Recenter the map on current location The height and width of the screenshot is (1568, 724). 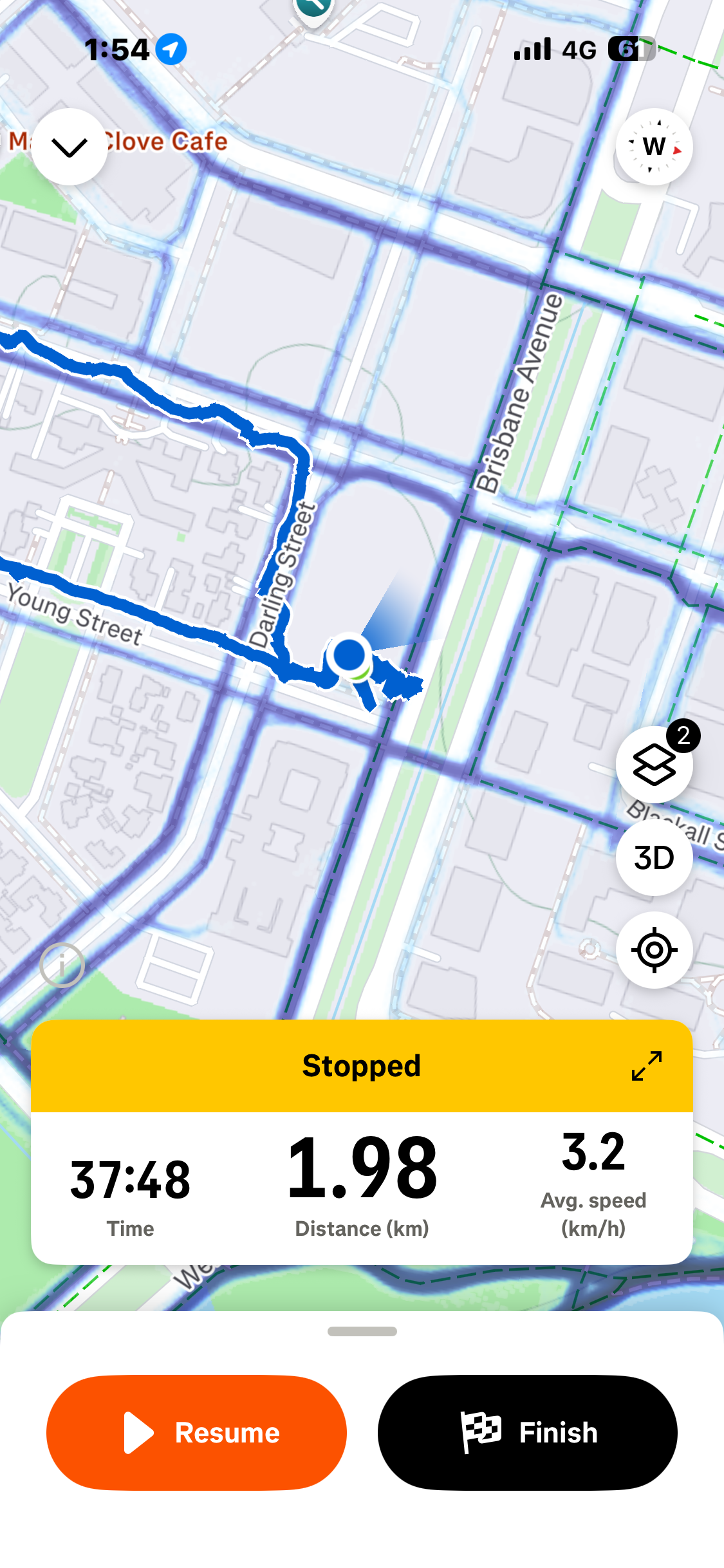click(x=654, y=950)
